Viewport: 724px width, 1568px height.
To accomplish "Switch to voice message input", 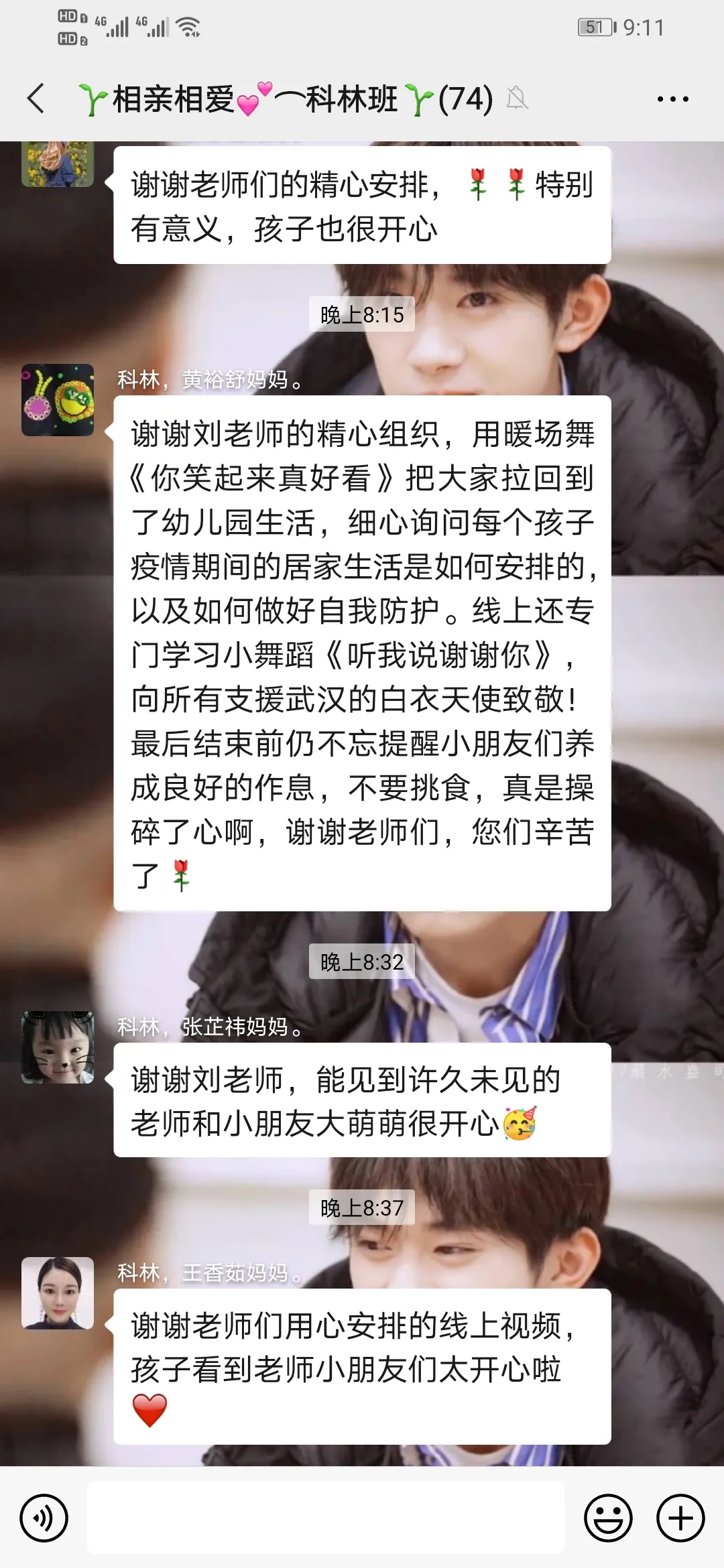I will coord(44,1518).
